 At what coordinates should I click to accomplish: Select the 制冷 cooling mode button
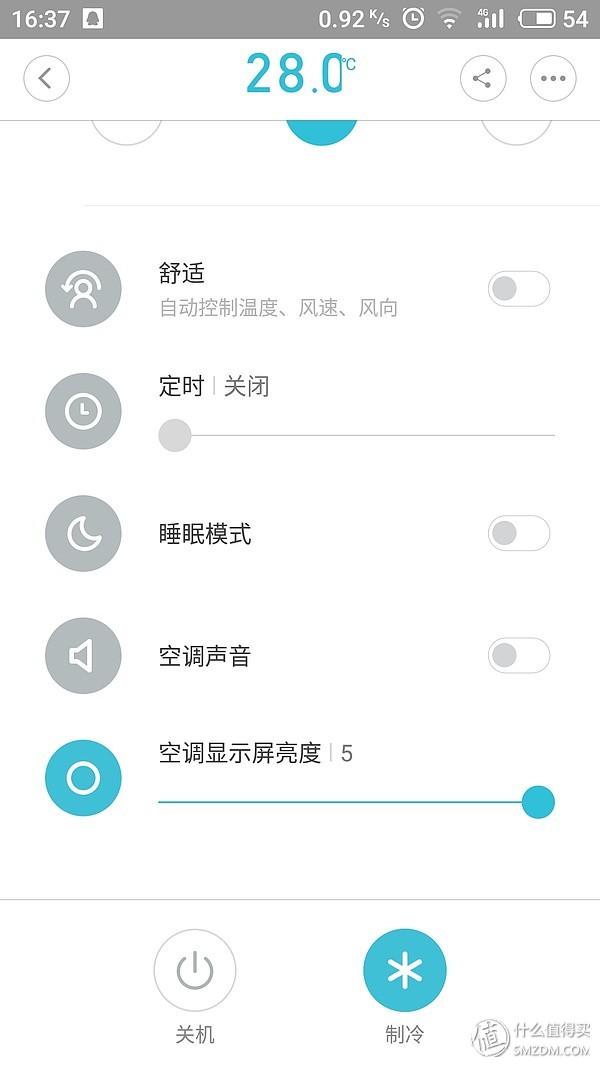[405, 971]
